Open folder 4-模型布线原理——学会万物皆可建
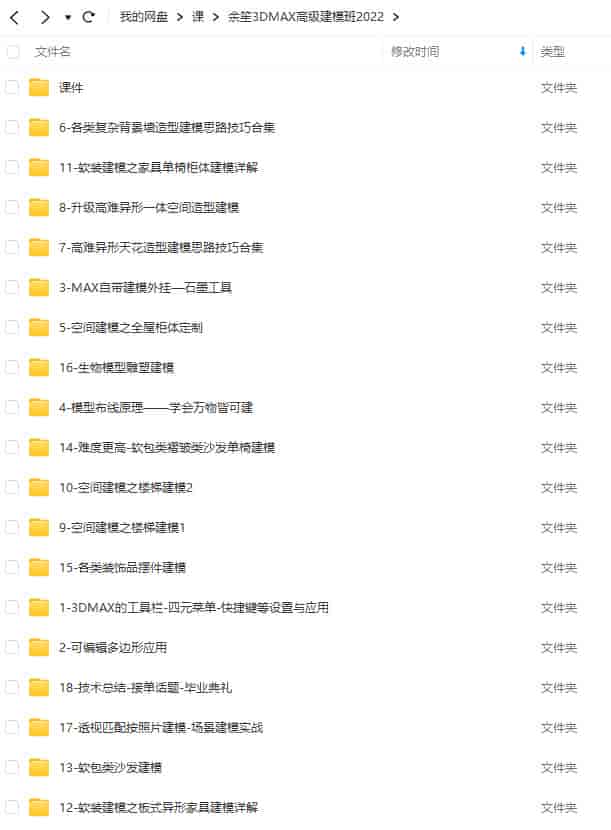 pyautogui.click(x=156, y=407)
